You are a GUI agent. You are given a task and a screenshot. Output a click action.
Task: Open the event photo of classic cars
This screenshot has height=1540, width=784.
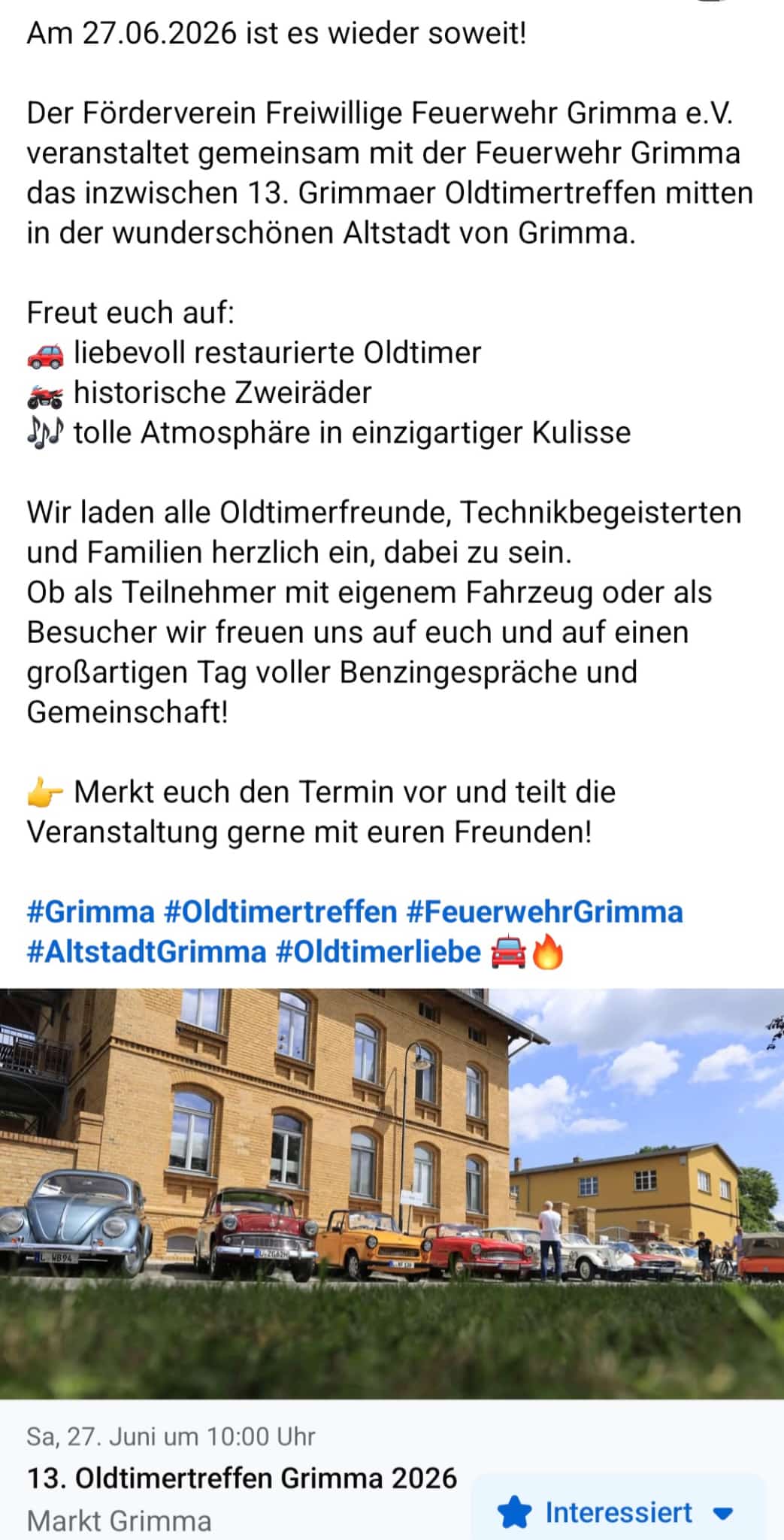click(x=392, y=1193)
